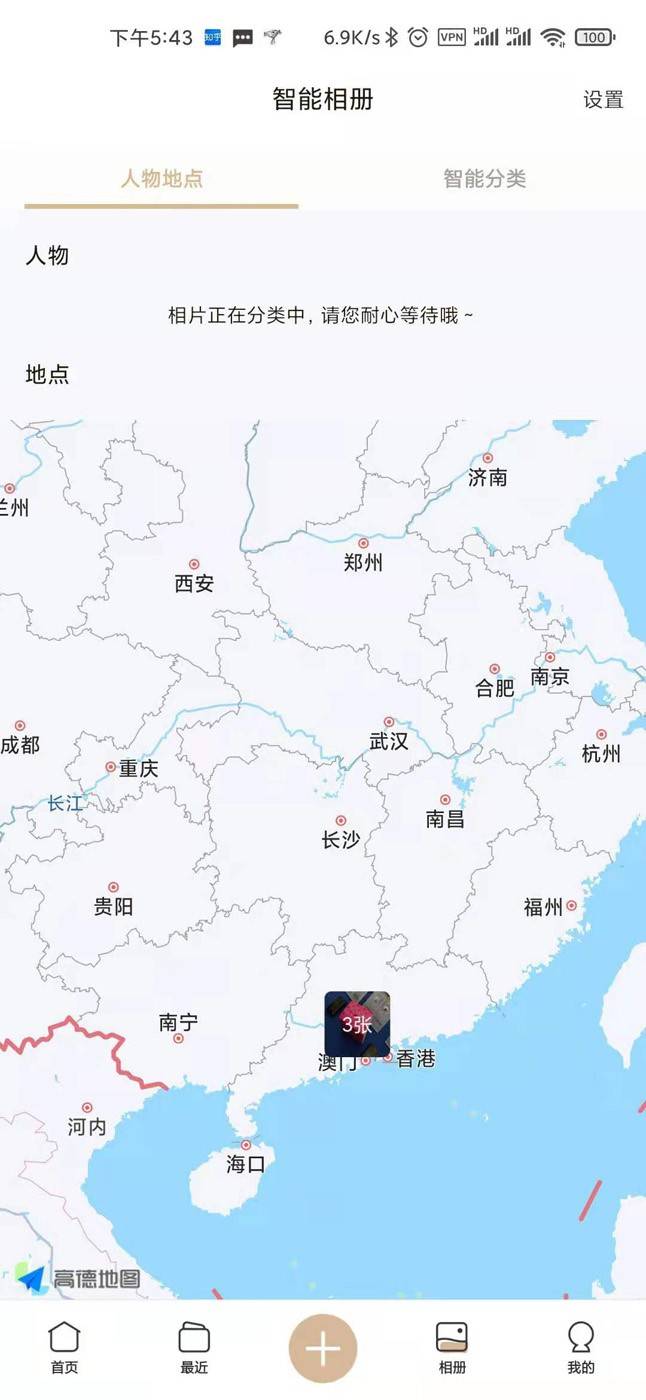646x1400 pixels.
Task: Open the 我的 profile tab
Action: point(581,1346)
